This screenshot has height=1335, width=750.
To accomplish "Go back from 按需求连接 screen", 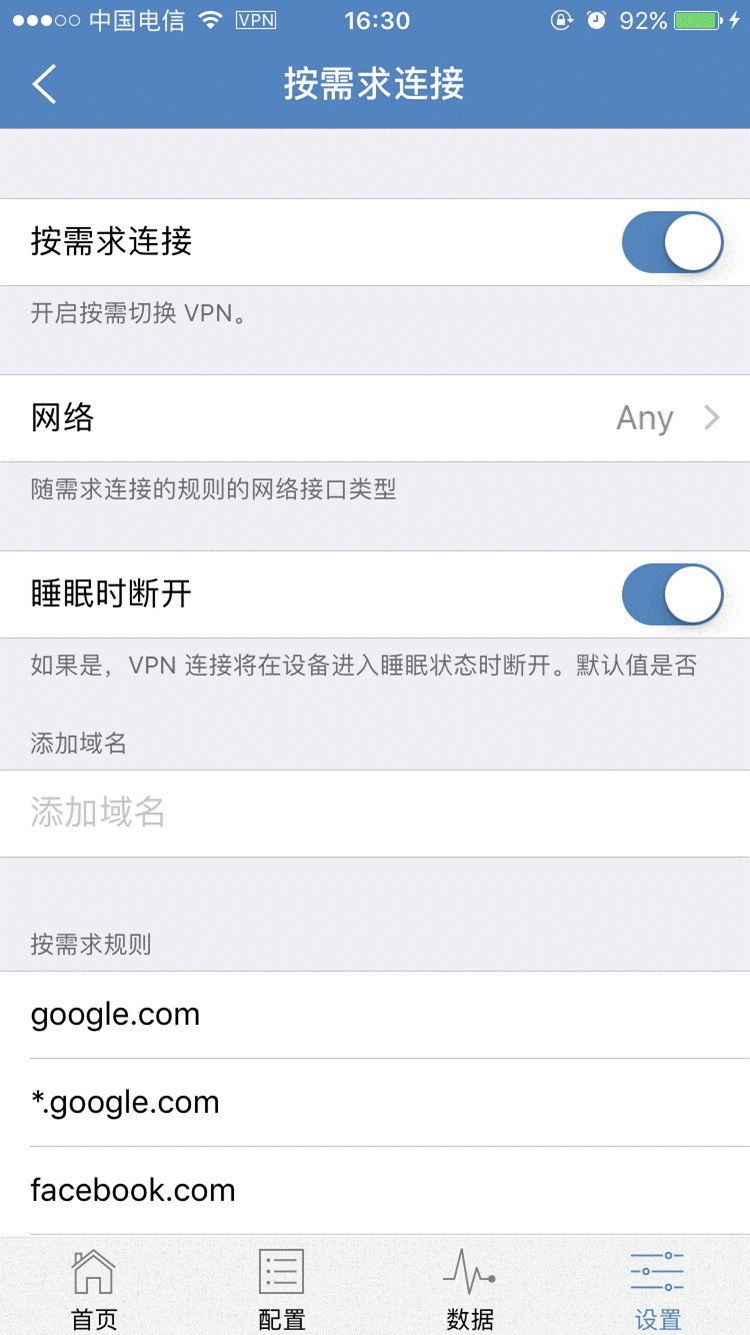I will click(x=44, y=84).
